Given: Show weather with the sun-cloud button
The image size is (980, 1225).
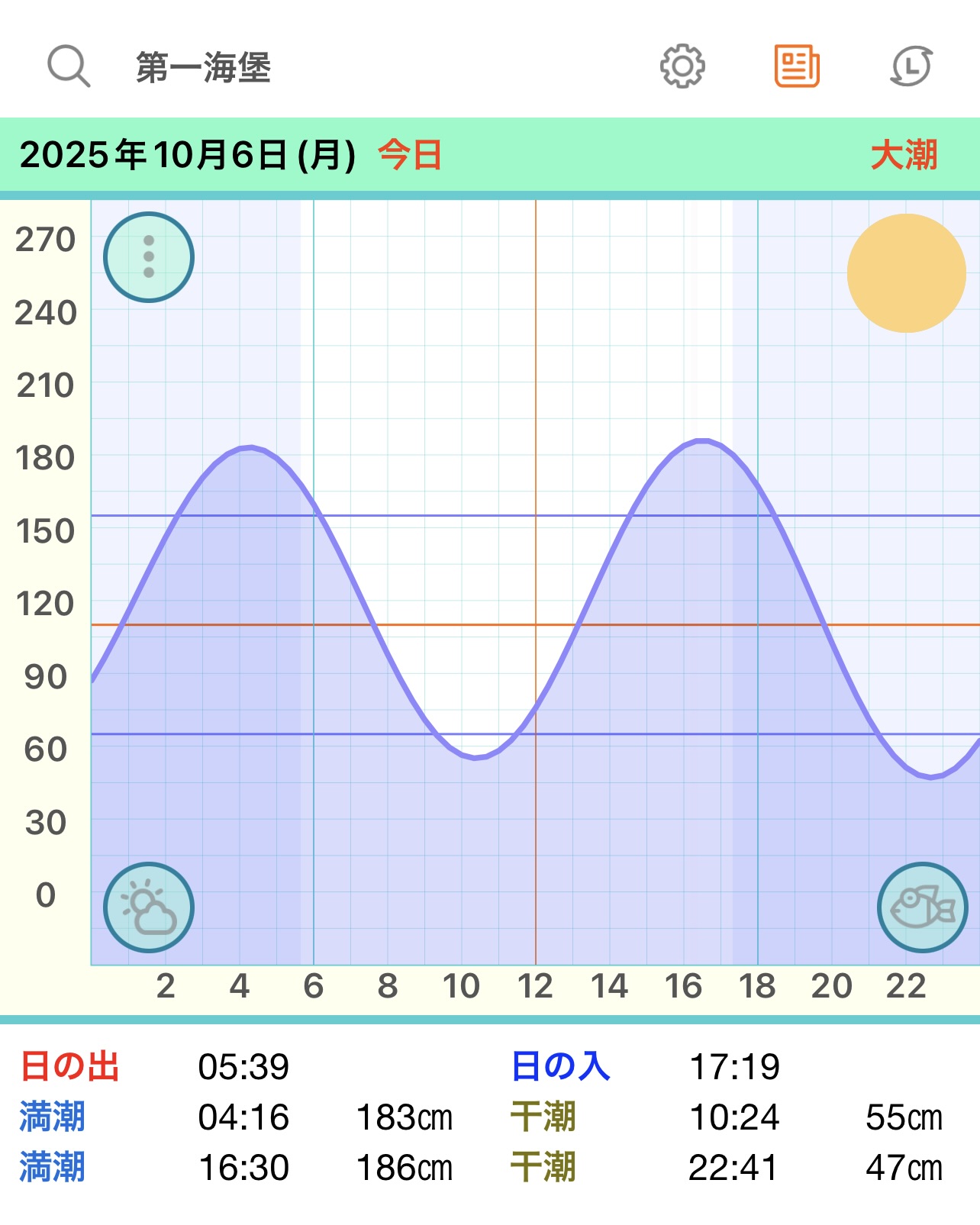Looking at the screenshot, I should point(149,907).
